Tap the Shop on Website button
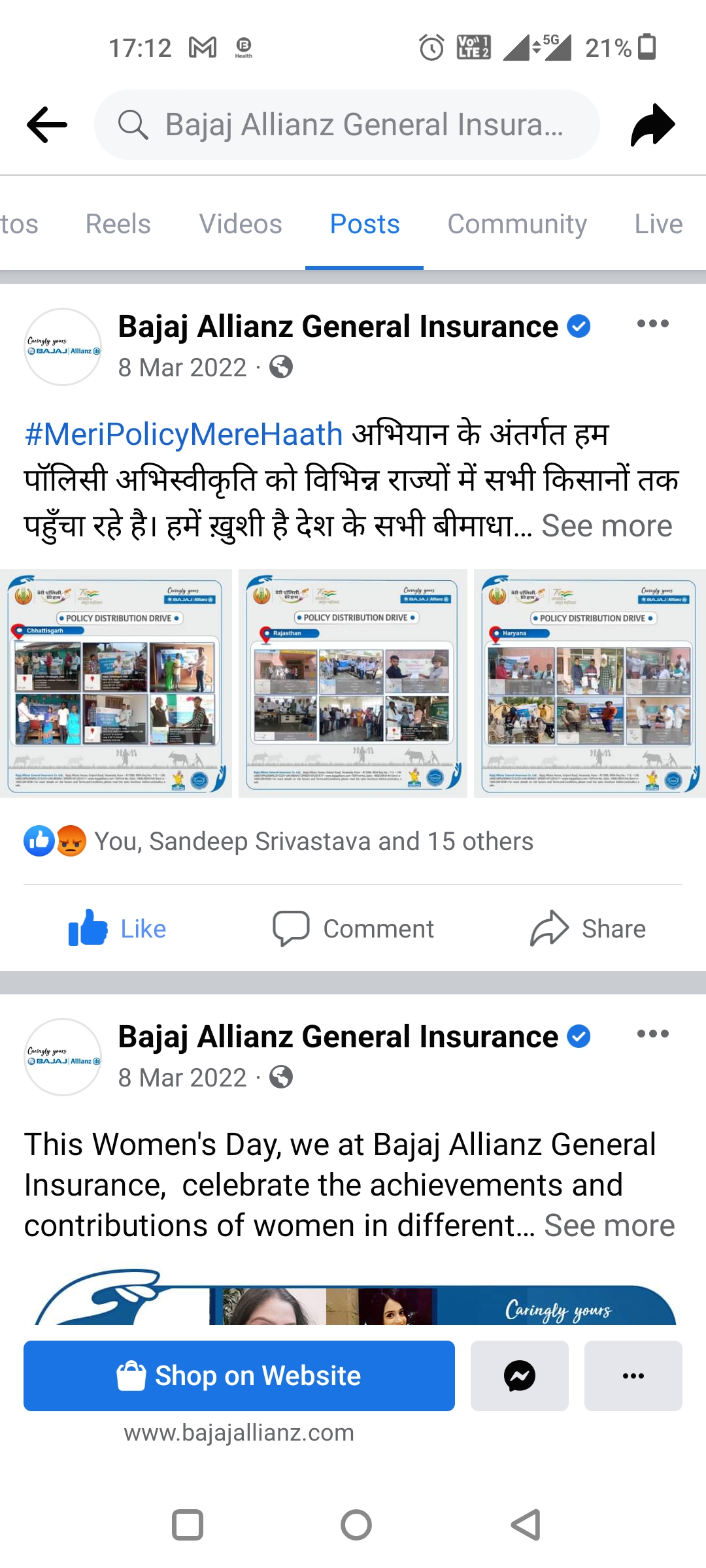 (239, 1376)
